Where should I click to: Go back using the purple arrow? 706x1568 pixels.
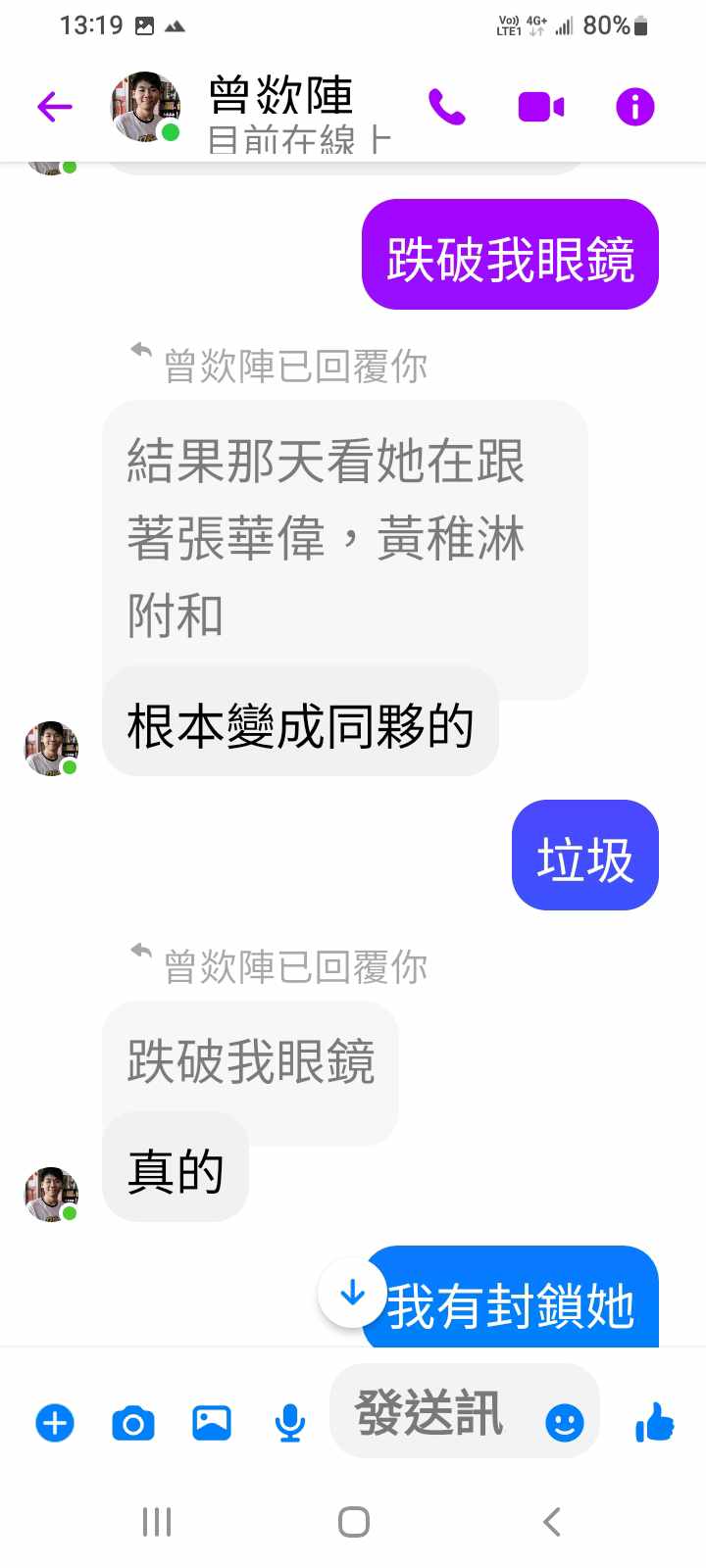click(55, 106)
